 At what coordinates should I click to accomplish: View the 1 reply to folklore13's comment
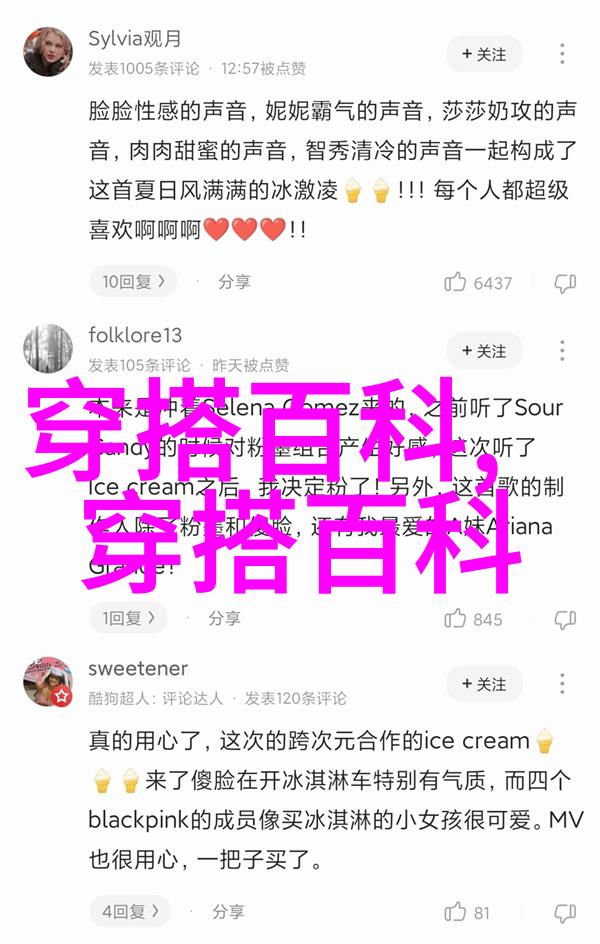tap(128, 618)
